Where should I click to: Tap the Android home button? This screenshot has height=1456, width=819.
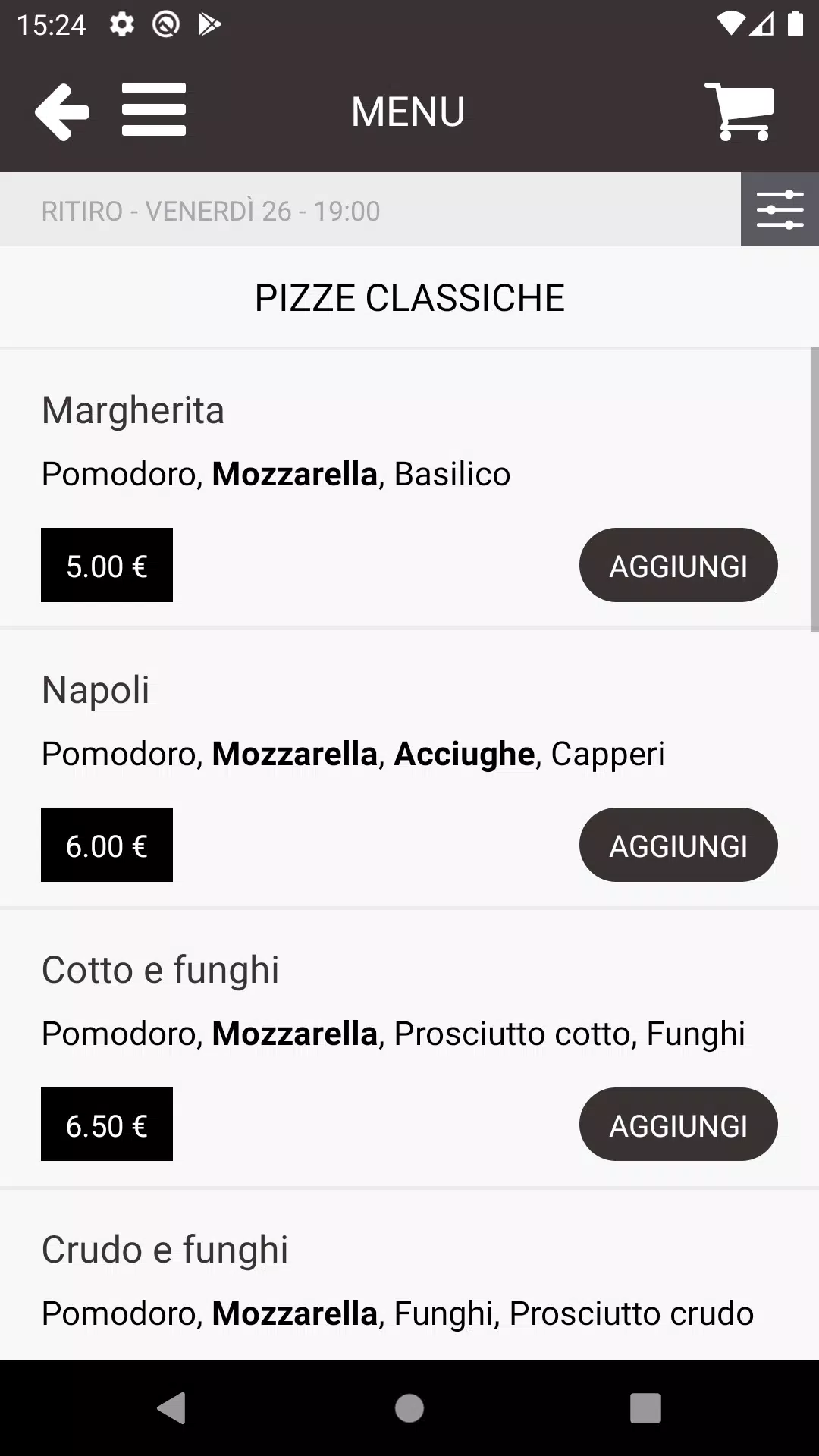coord(409,1409)
